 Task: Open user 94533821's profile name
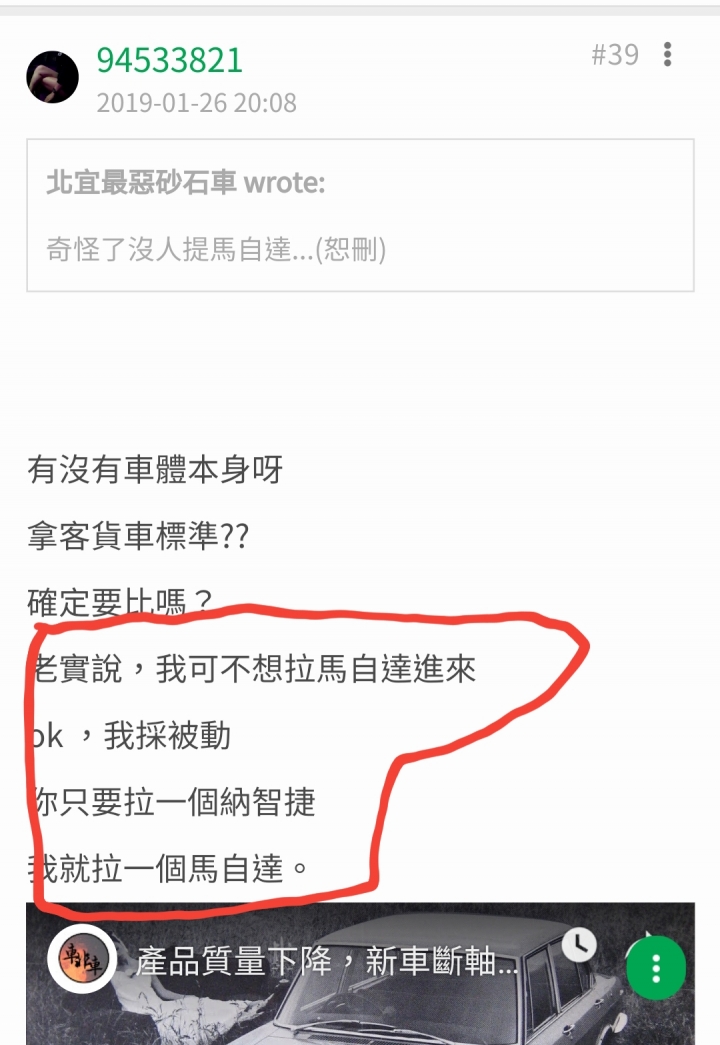tap(170, 60)
